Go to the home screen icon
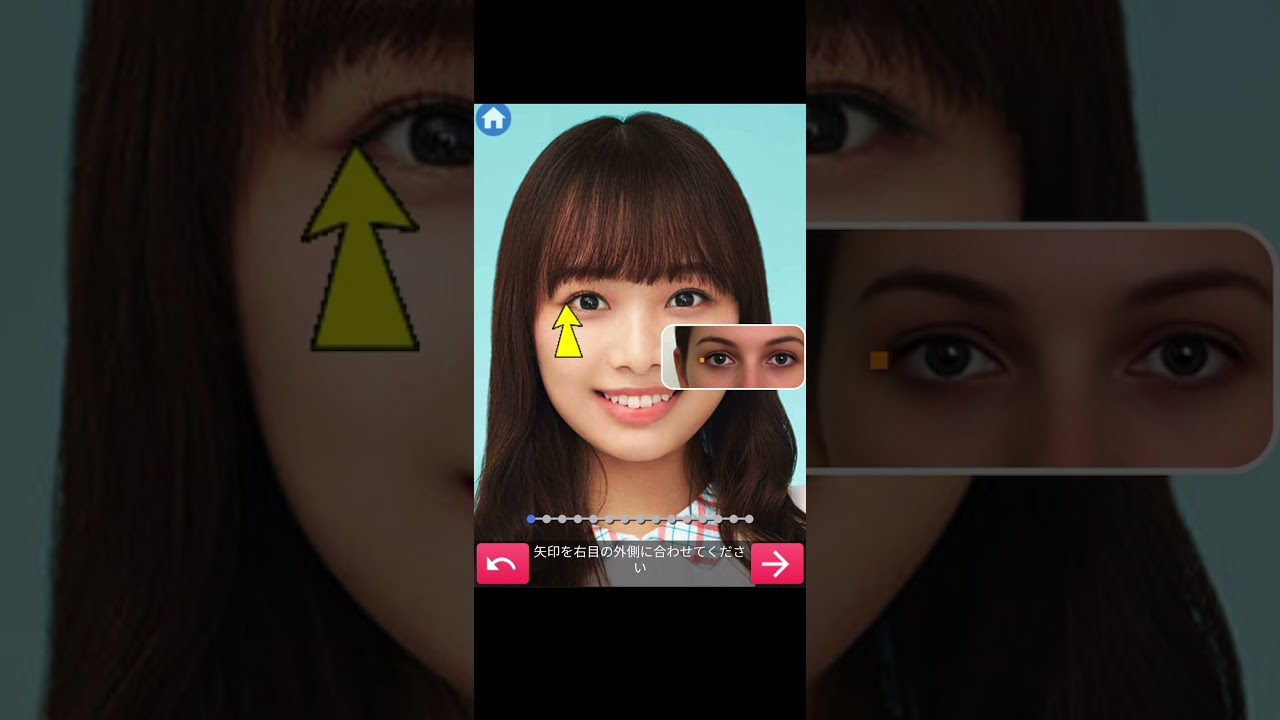Image resolution: width=1280 pixels, height=720 pixels. 493,119
